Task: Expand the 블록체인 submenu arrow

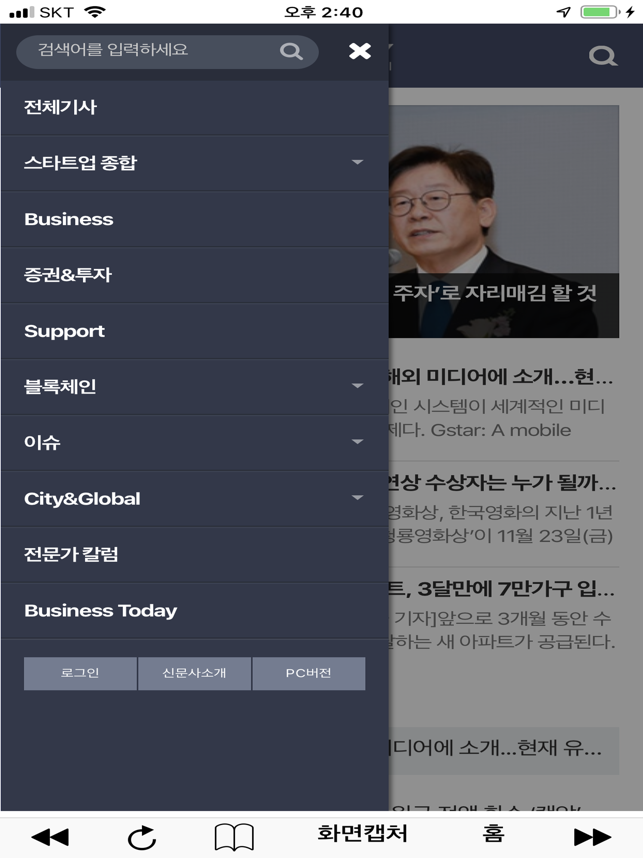Action: pyautogui.click(x=357, y=386)
